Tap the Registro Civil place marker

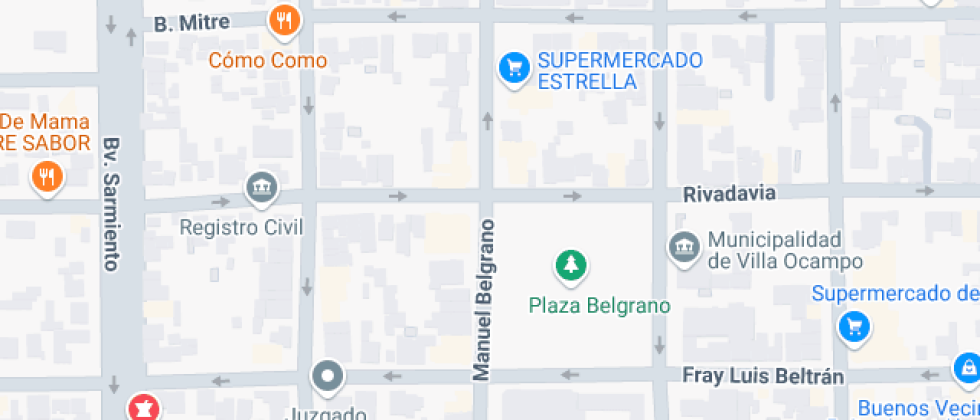[x=262, y=187]
